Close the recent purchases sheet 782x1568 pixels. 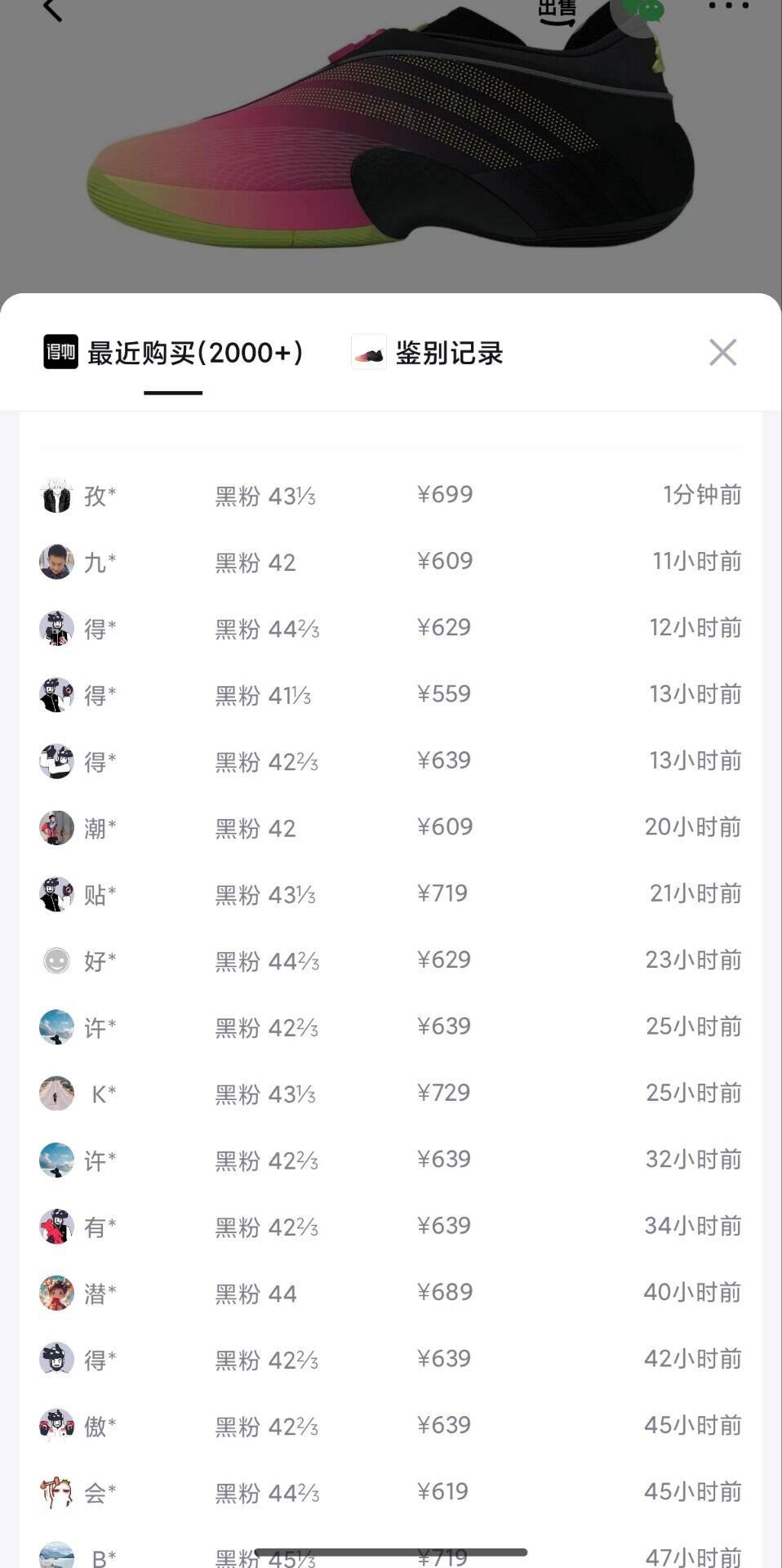tap(722, 353)
